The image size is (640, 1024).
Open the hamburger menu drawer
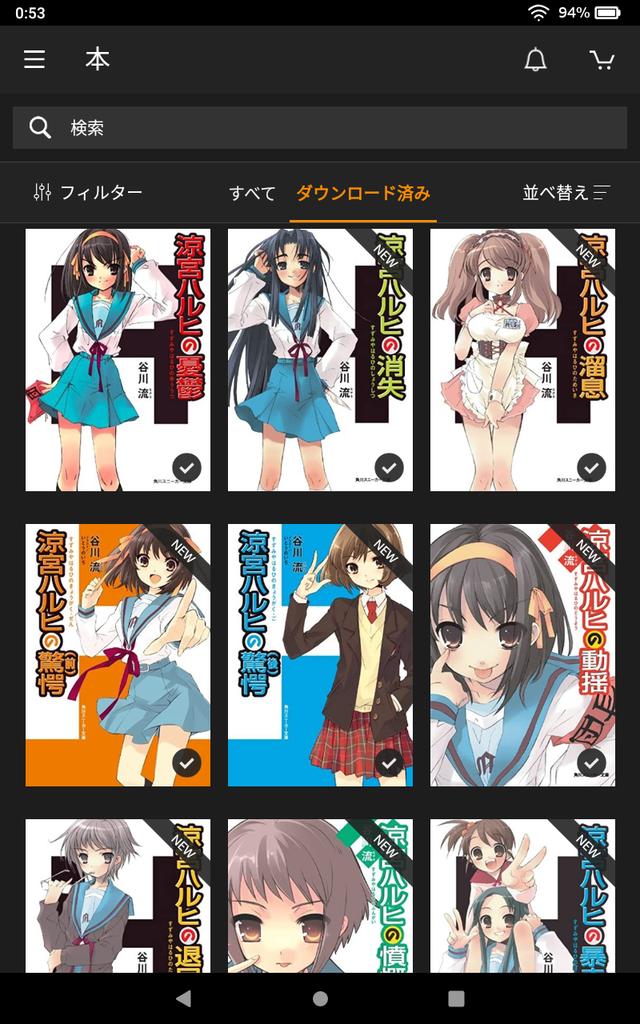(34, 60)
